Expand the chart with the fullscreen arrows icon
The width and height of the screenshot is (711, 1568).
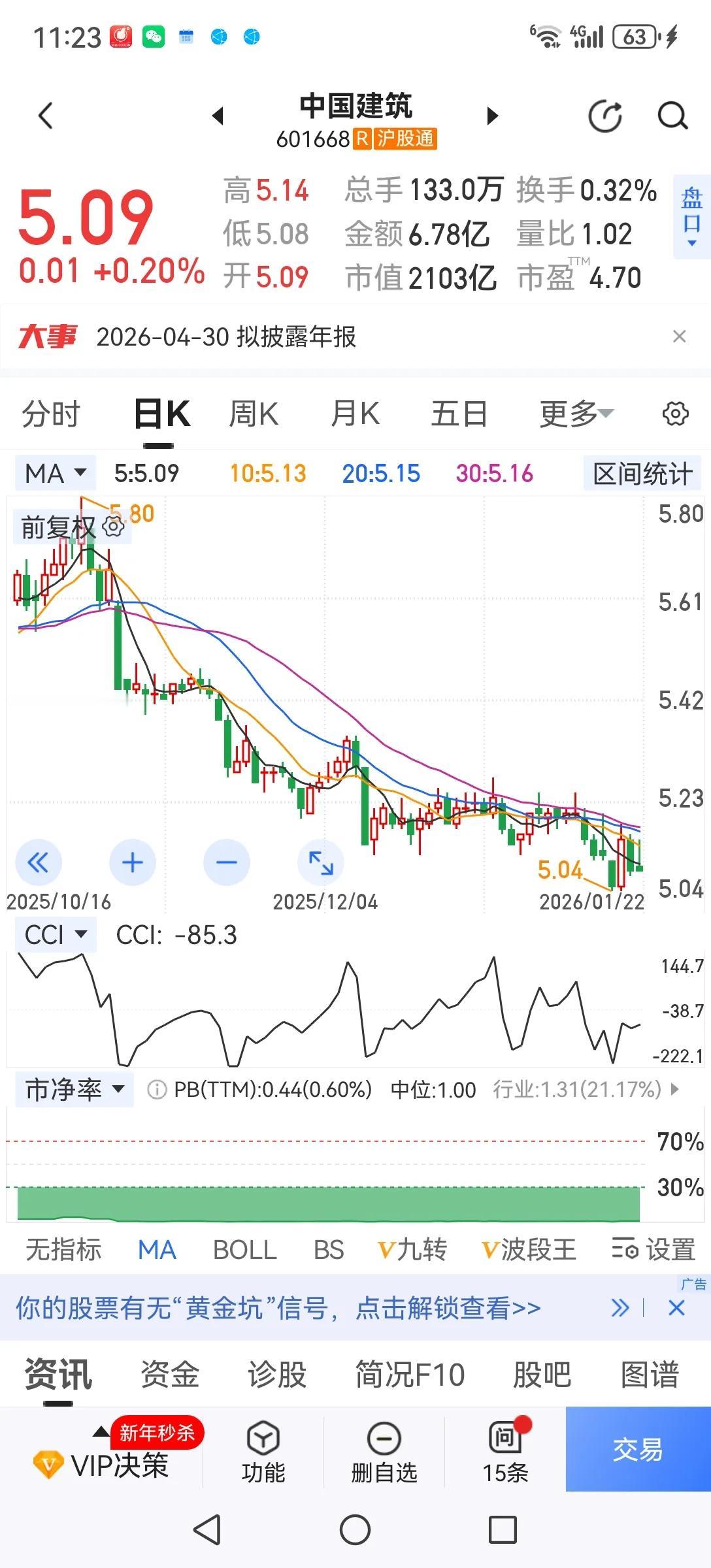click(x=321, y=862)
